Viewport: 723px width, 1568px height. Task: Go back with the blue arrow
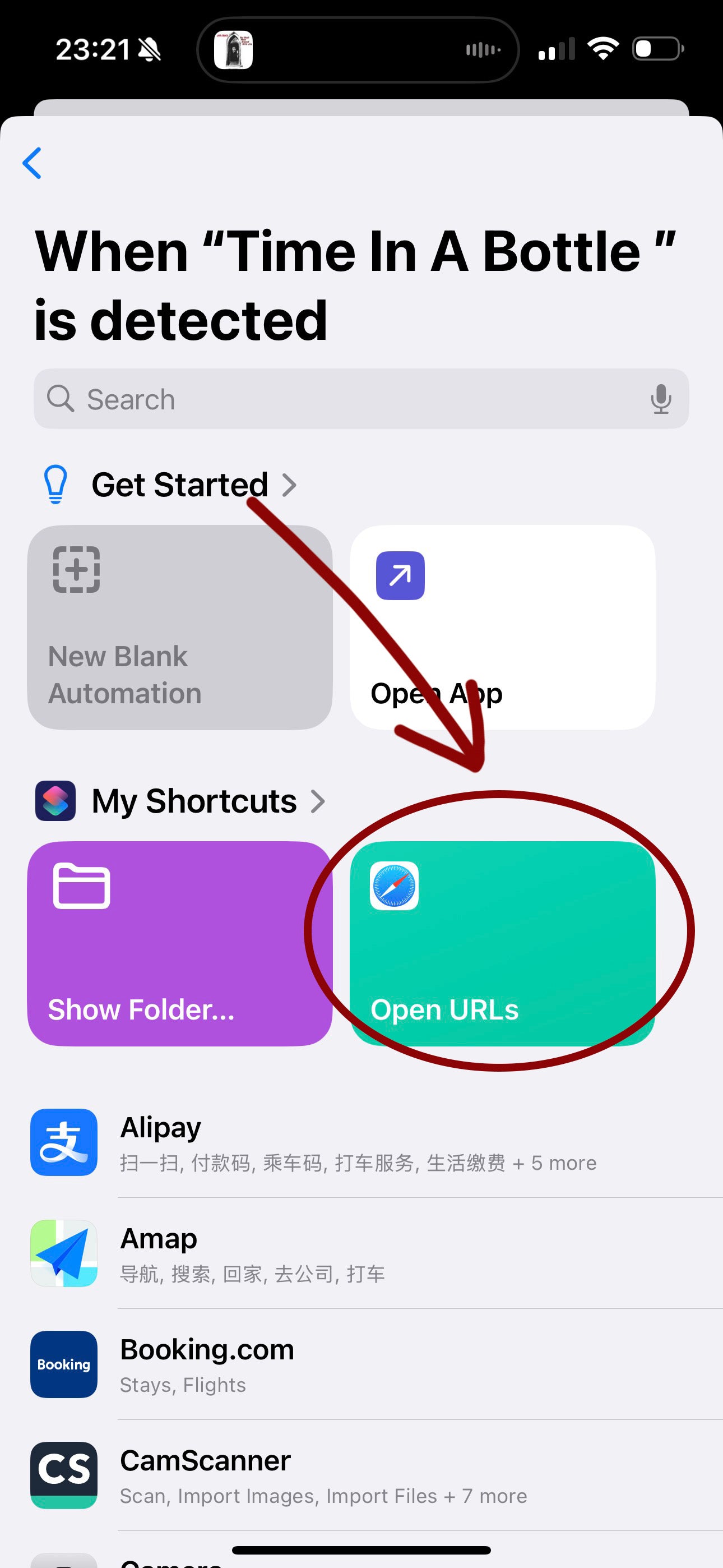[33, 163]
